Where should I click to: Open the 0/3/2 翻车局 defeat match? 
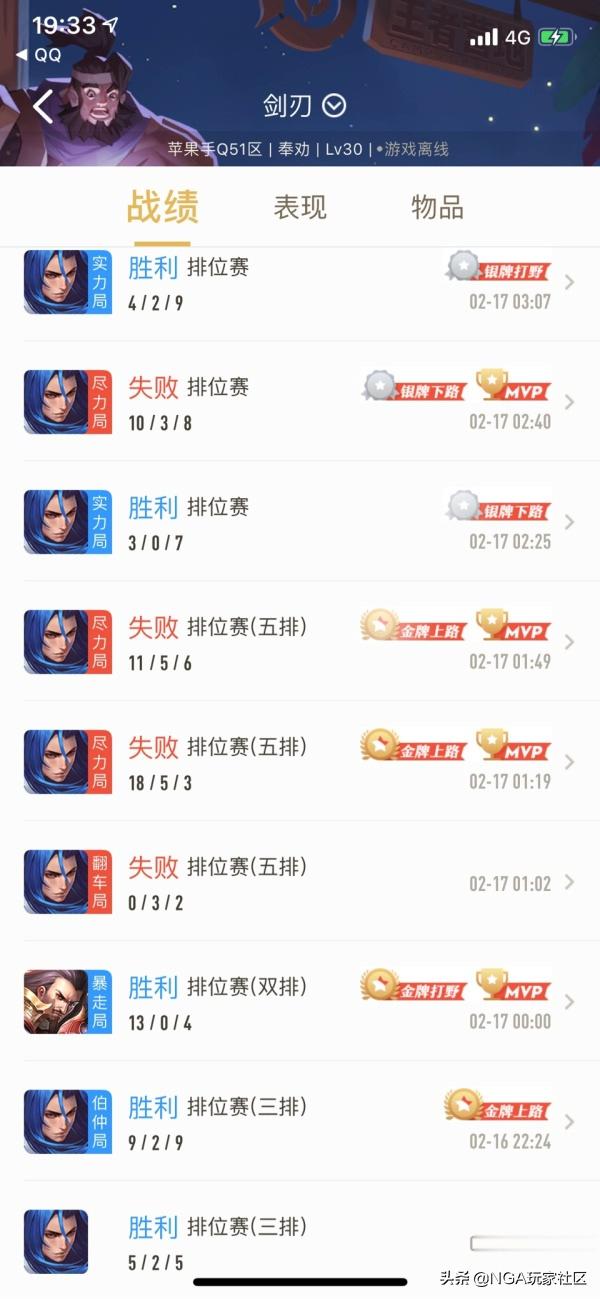[x=300, y=881]
